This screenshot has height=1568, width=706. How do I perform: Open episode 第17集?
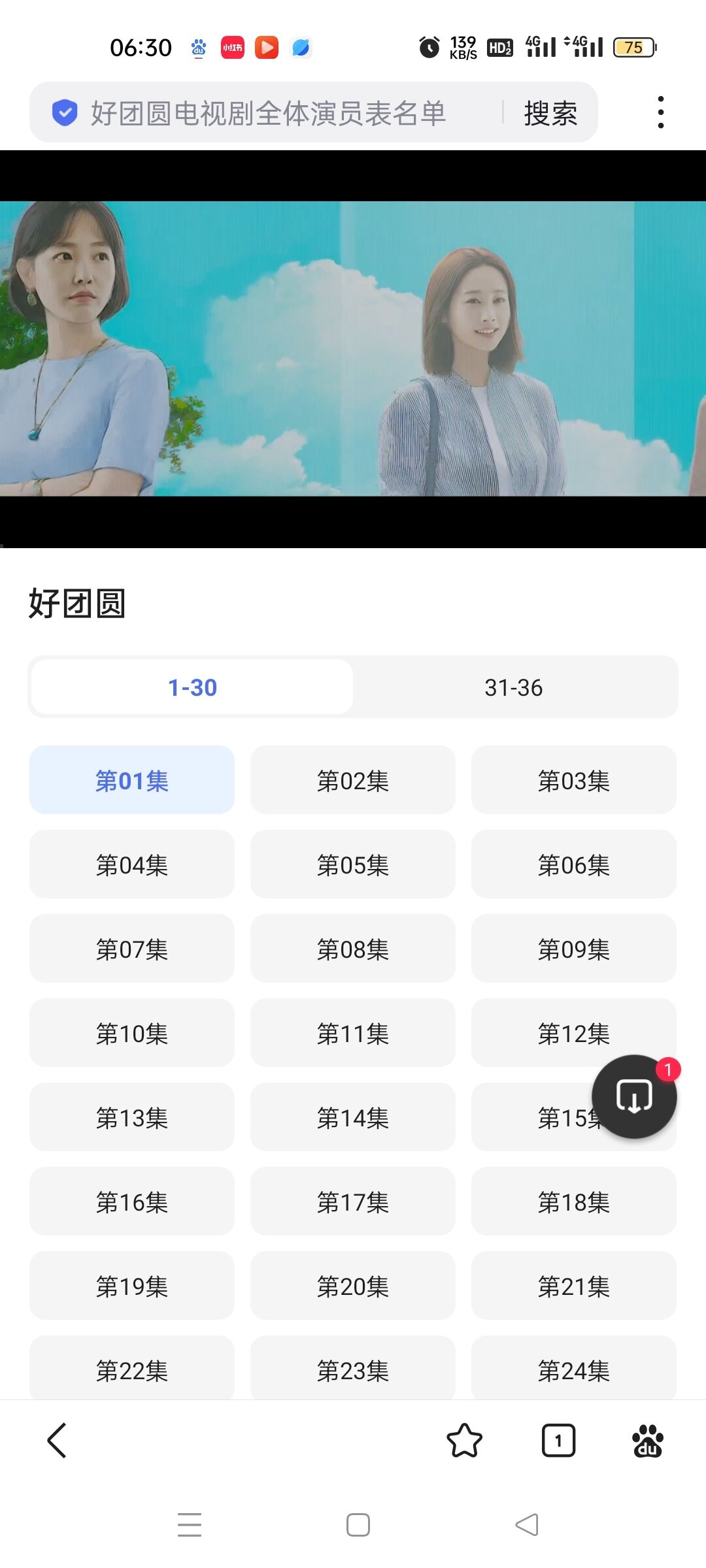coord(352,1202)
